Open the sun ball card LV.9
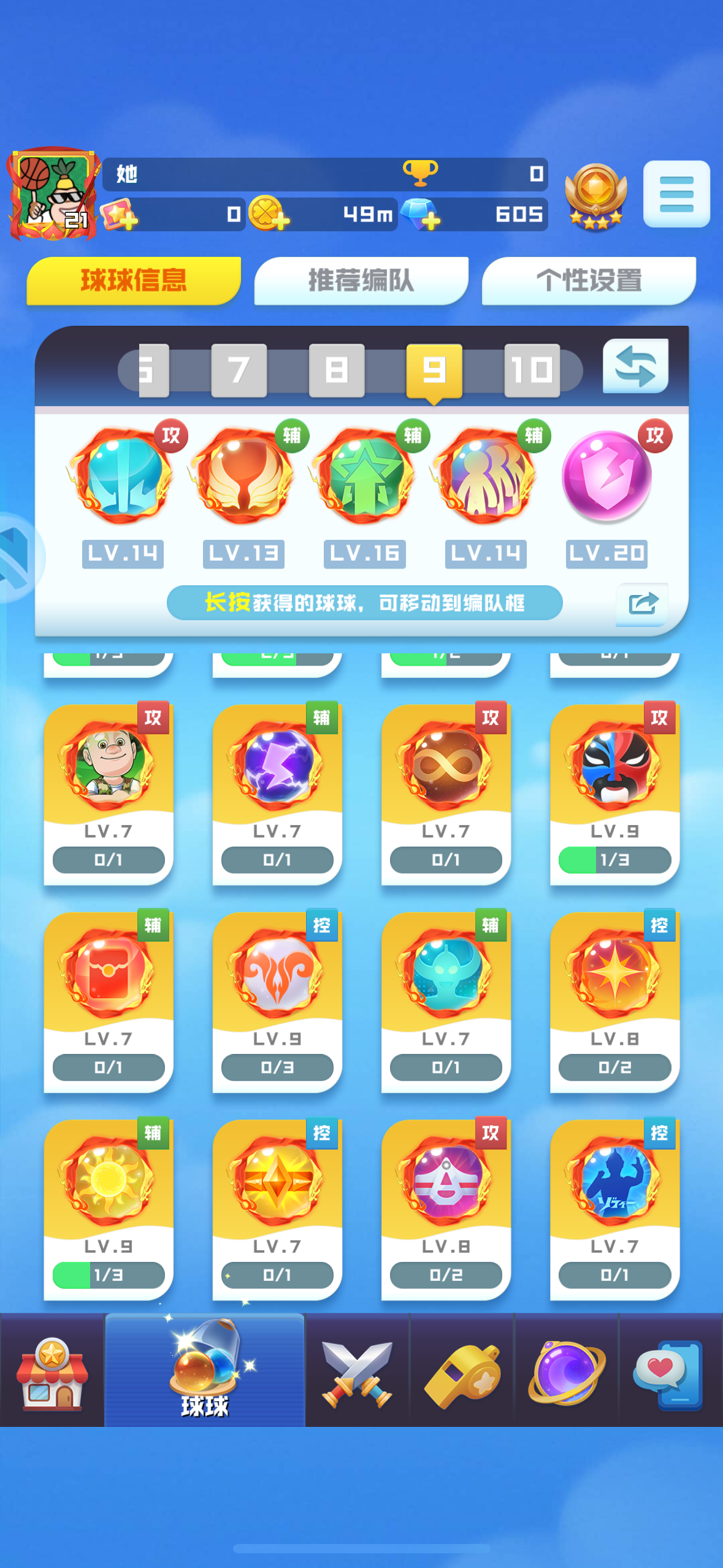 (x=109, y=1207)
